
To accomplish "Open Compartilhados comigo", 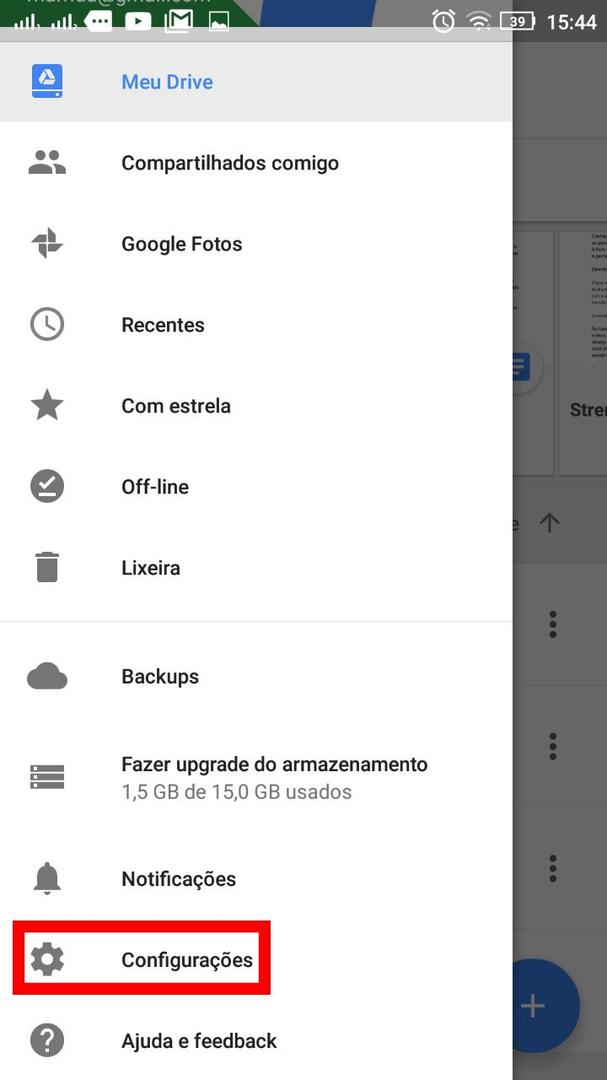I will [256, 163].
